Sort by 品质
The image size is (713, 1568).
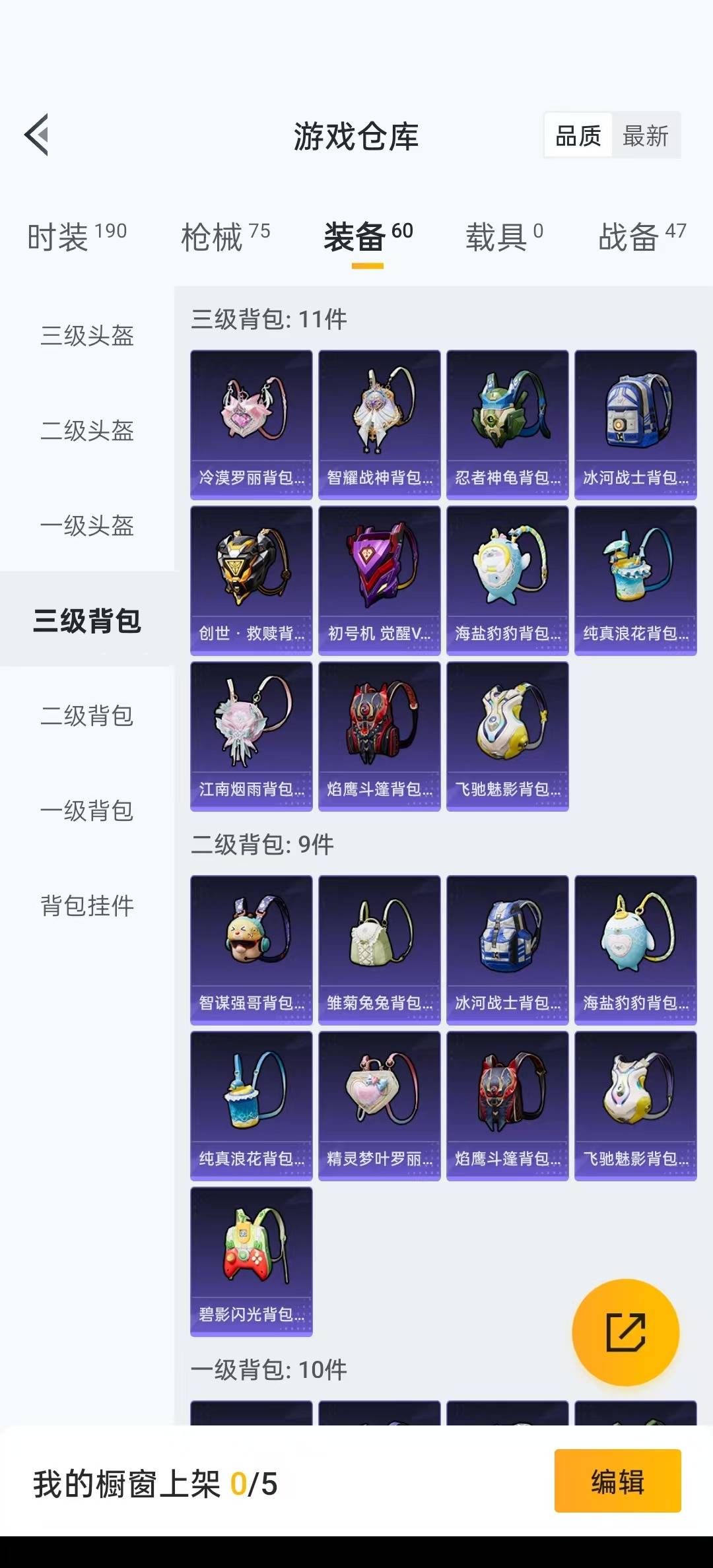point(578,136)
